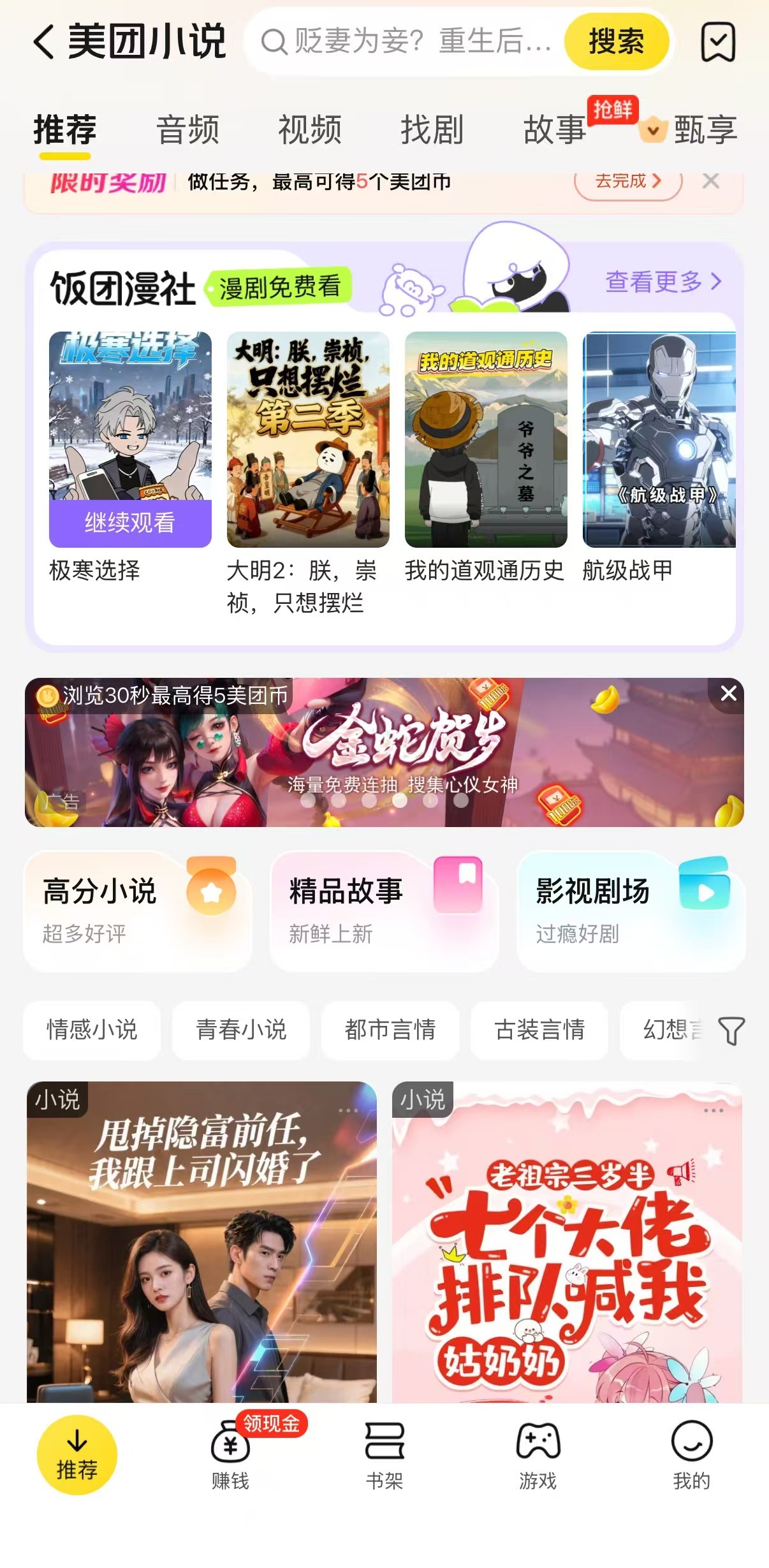Open the bookmark check icon
Screen dimensions: 769x1568
[718, 43]
